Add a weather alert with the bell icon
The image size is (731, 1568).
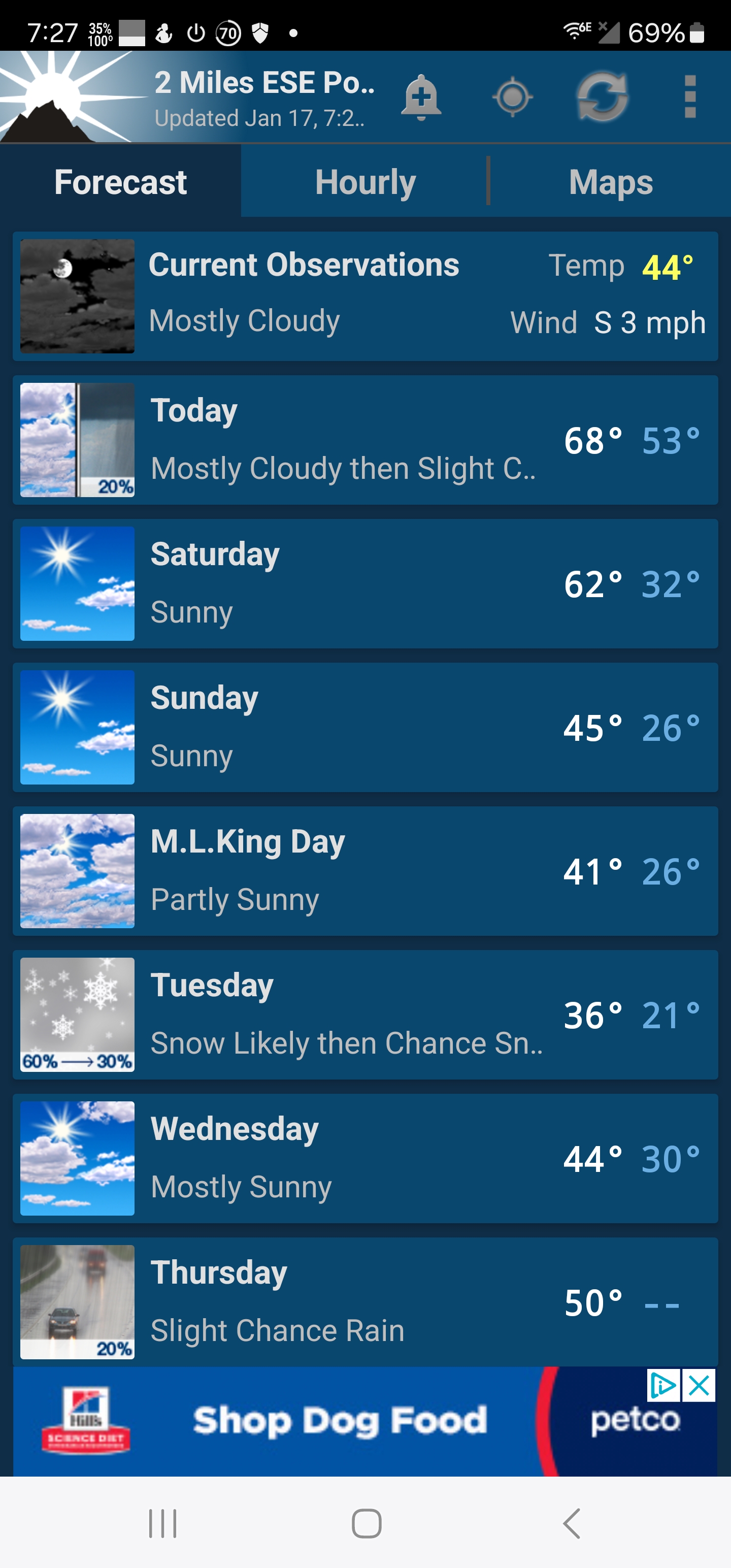tap(421, 97)
